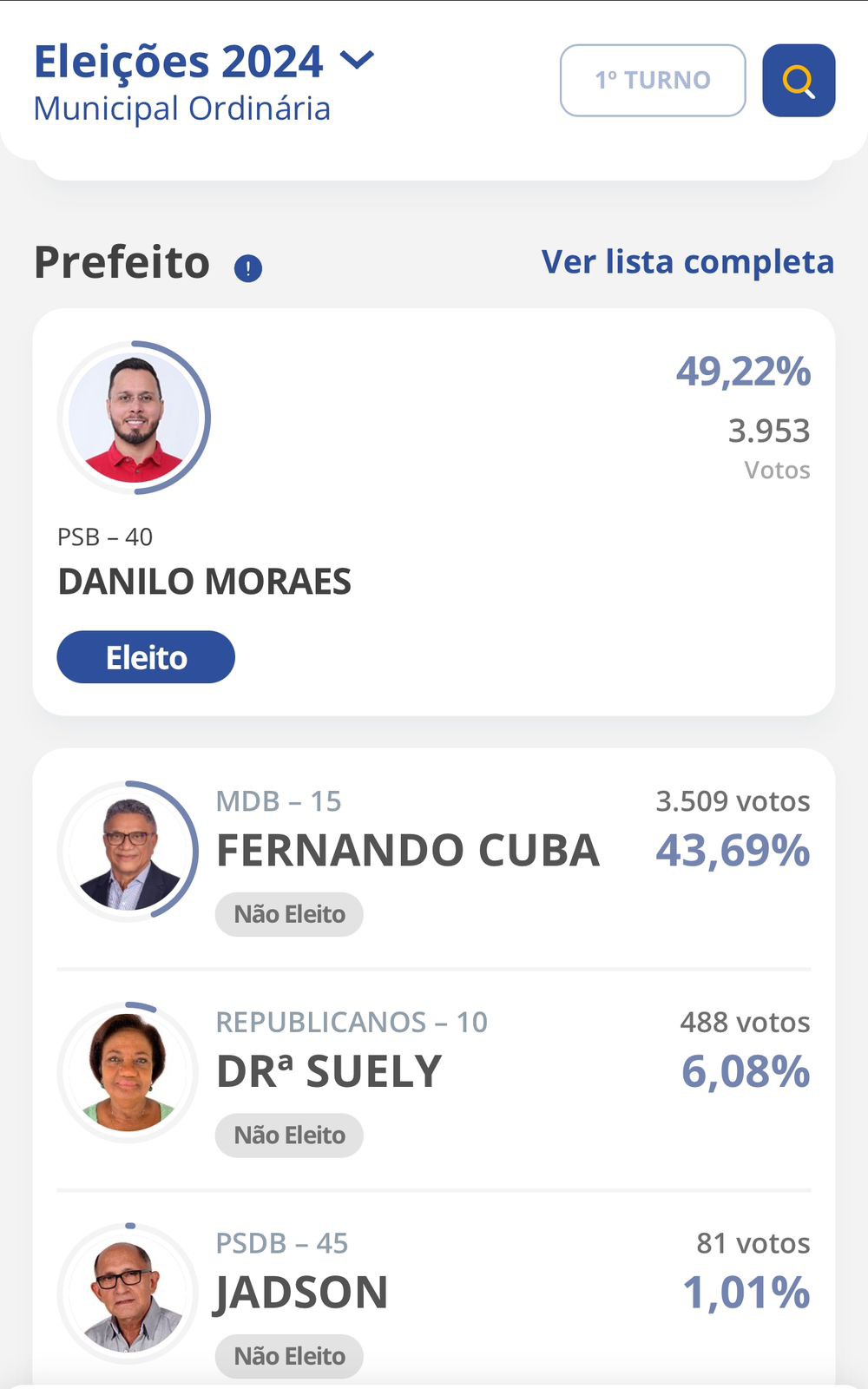Open the search magnifier button
868x1389 pixels.
click(799, 81)
